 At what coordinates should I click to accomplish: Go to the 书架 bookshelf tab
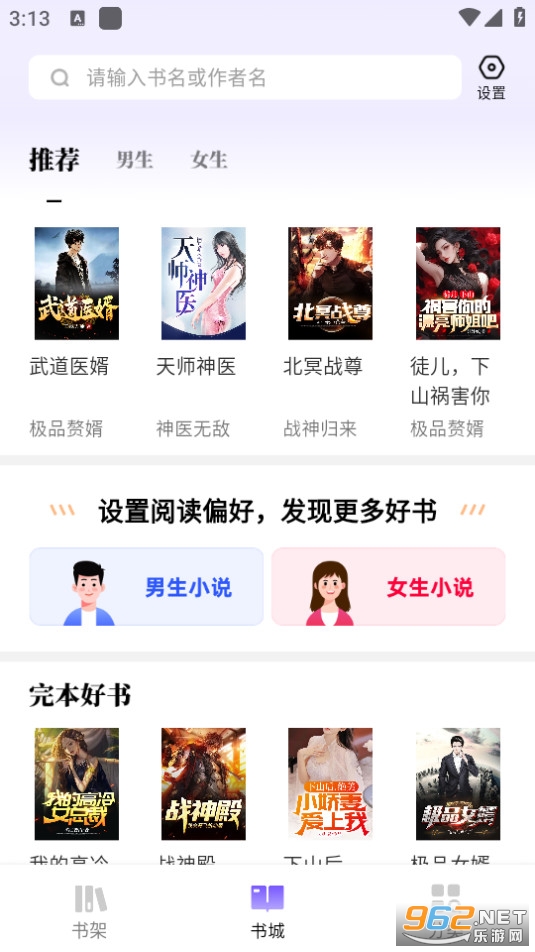click(x=89, y=911)
